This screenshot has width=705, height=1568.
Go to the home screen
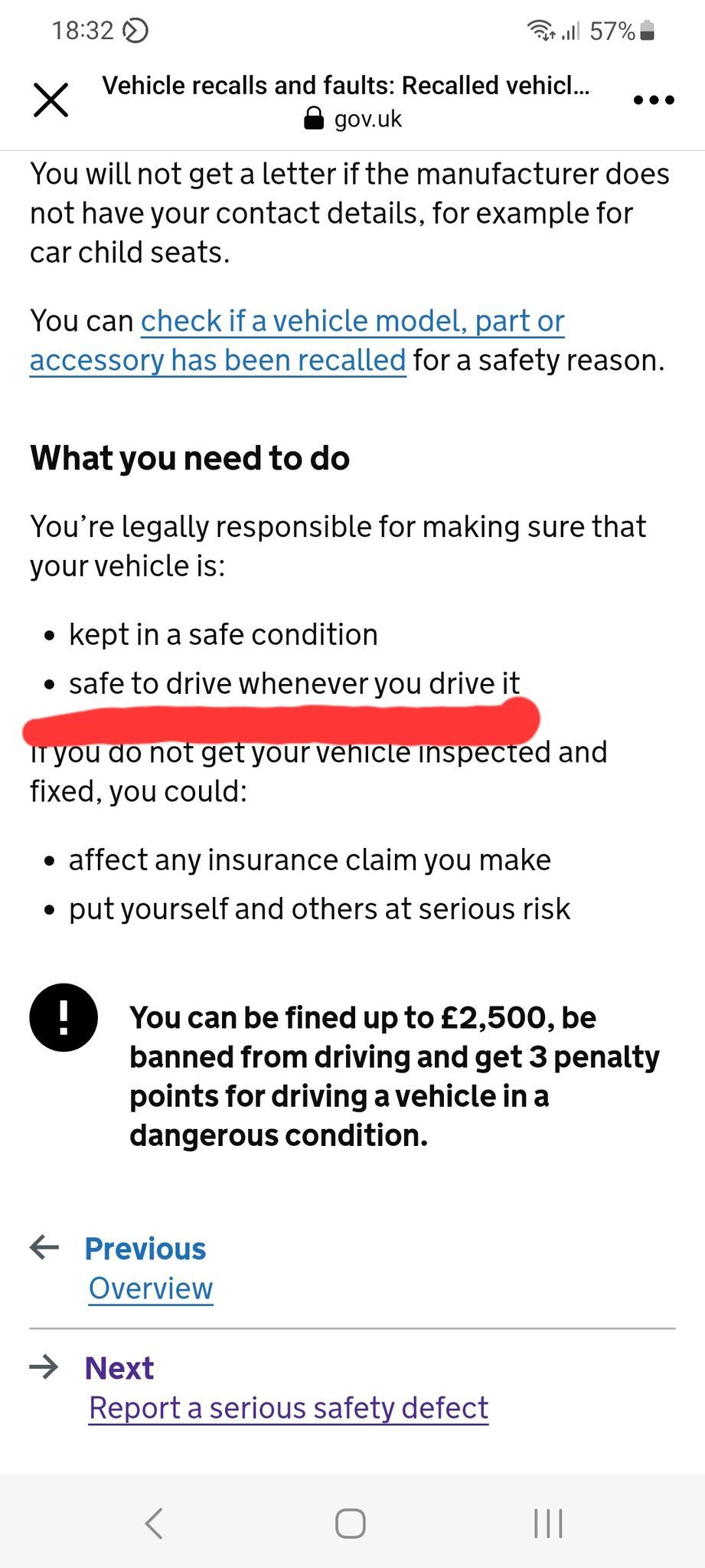pyautogui.click(x=351, y=1523)
